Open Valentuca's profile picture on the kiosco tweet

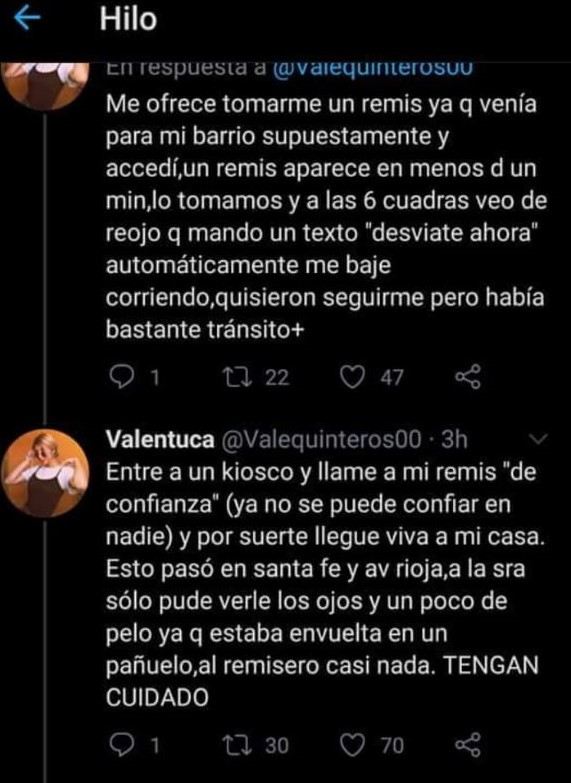tap(44, 473)
